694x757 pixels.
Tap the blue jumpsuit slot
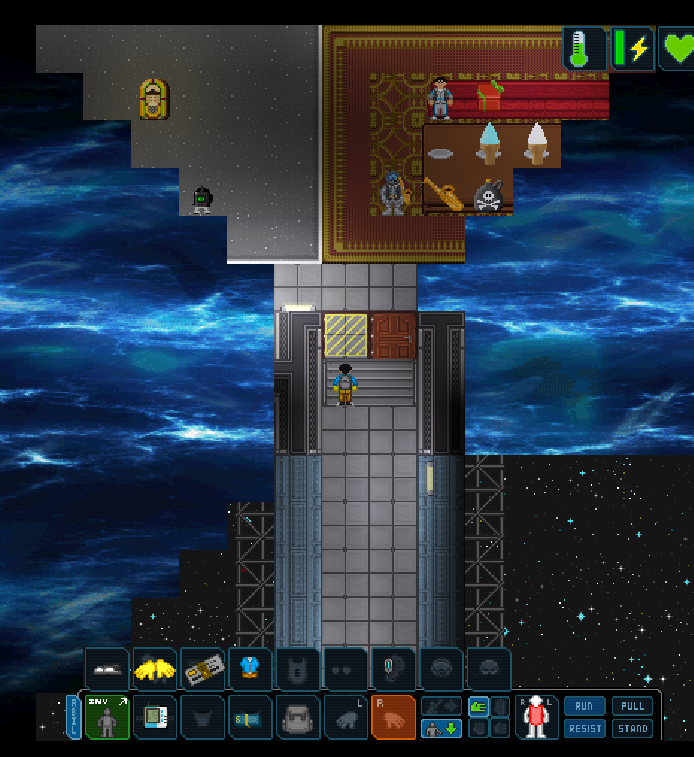click(250, 669)
